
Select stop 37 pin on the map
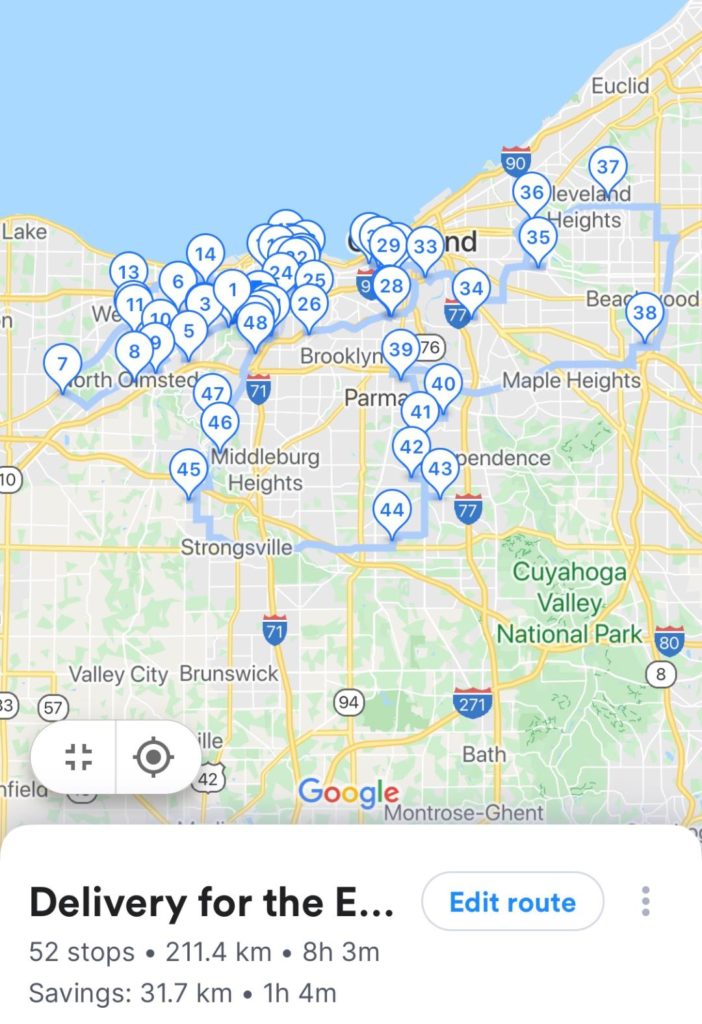tap(607, 168)
